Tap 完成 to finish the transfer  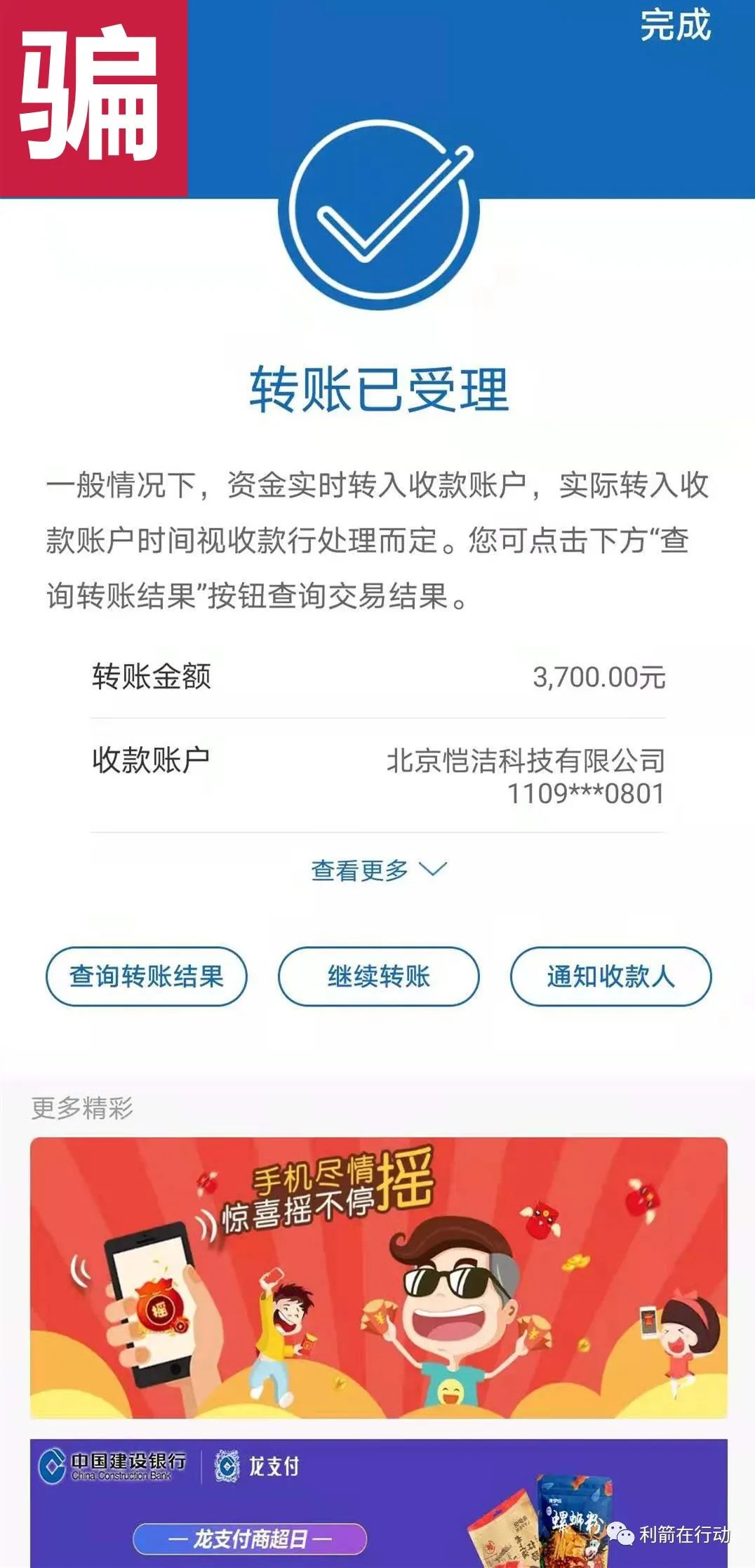coord(675,26)
